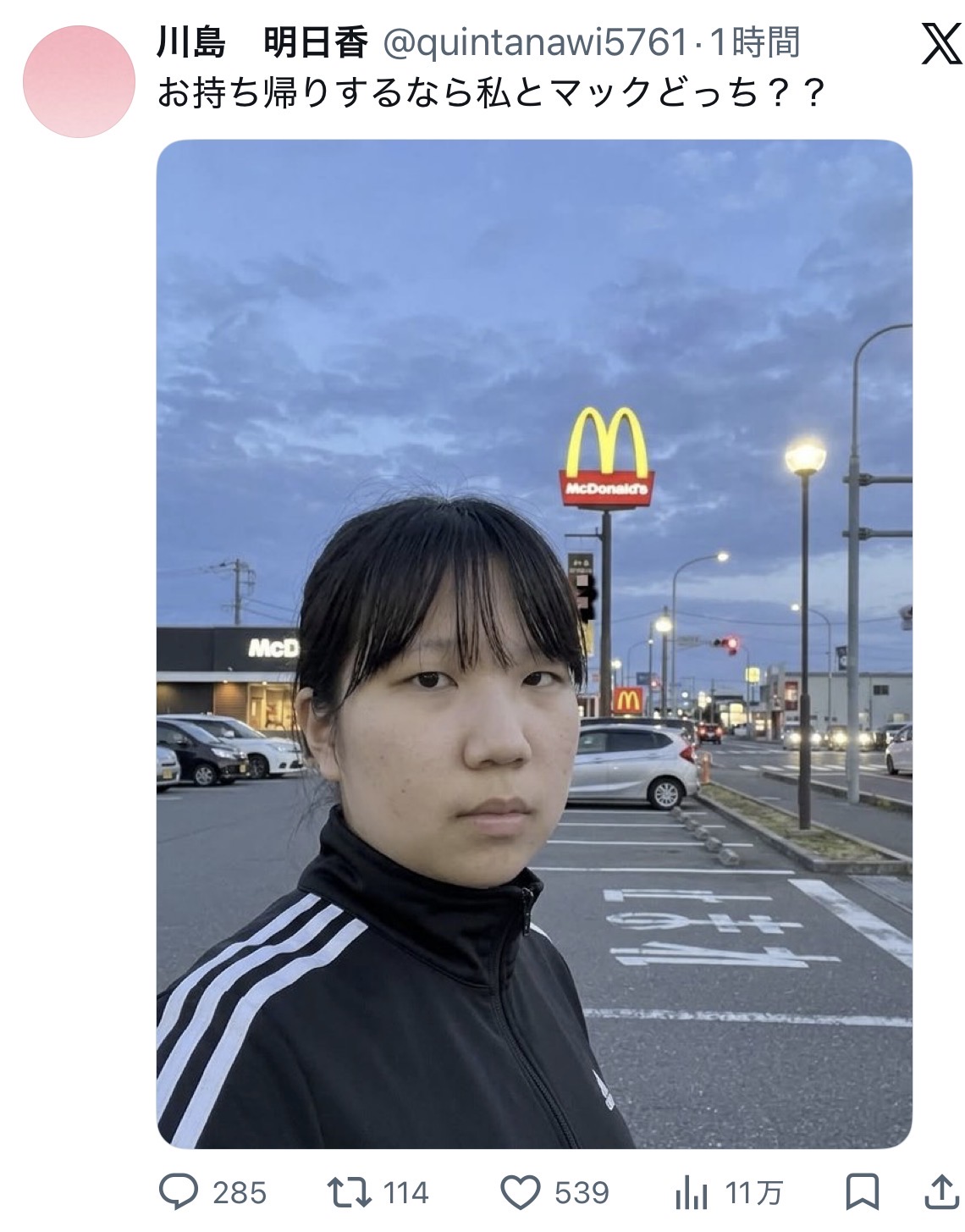Repost this post with 114 reposts
The height and width of the screenshot is (1232, 965).
tap(349, 1193)
